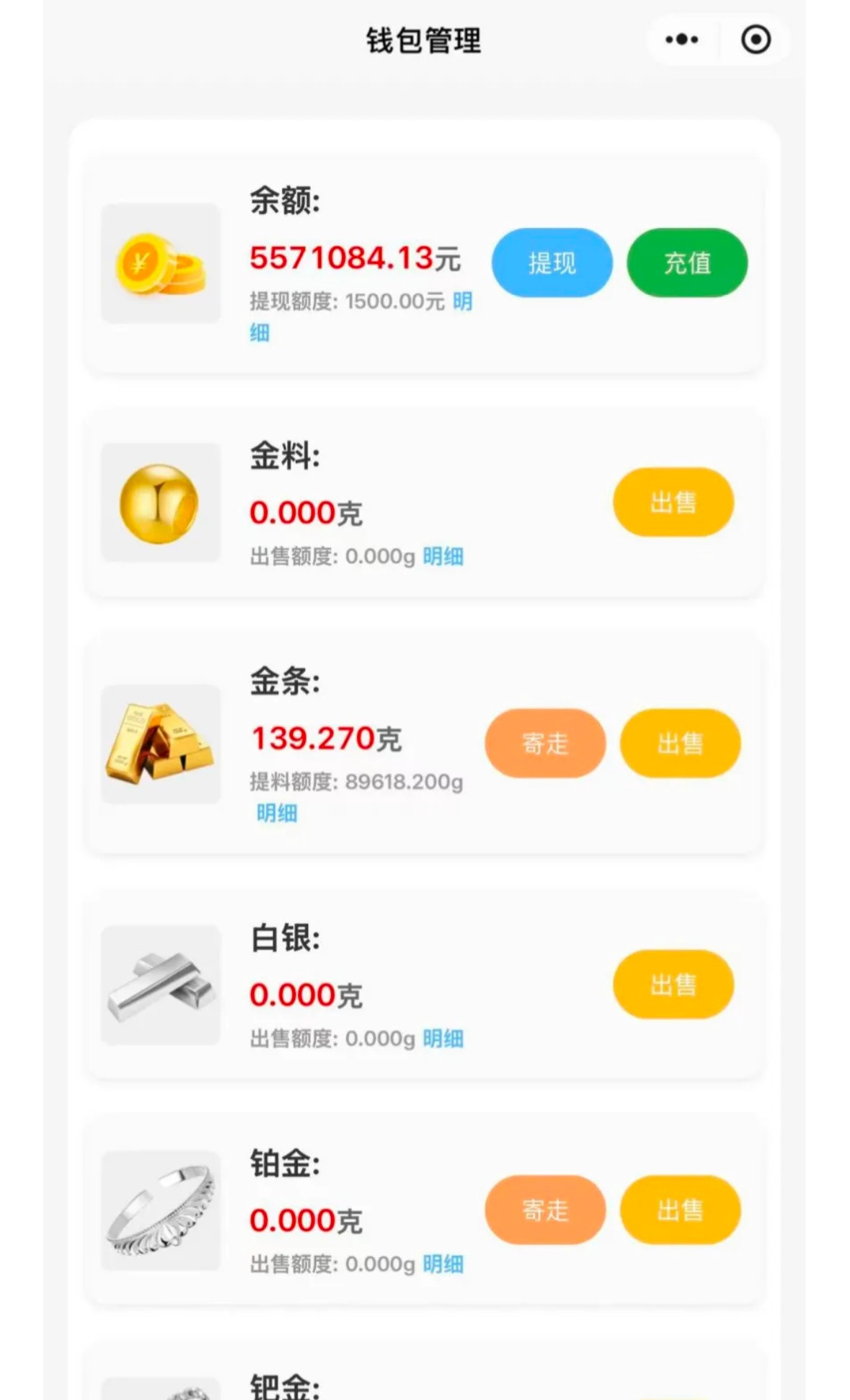Tap the 提现 withdraw button
This screenshot has width=850, height=1400.
[x=552, y=263]
